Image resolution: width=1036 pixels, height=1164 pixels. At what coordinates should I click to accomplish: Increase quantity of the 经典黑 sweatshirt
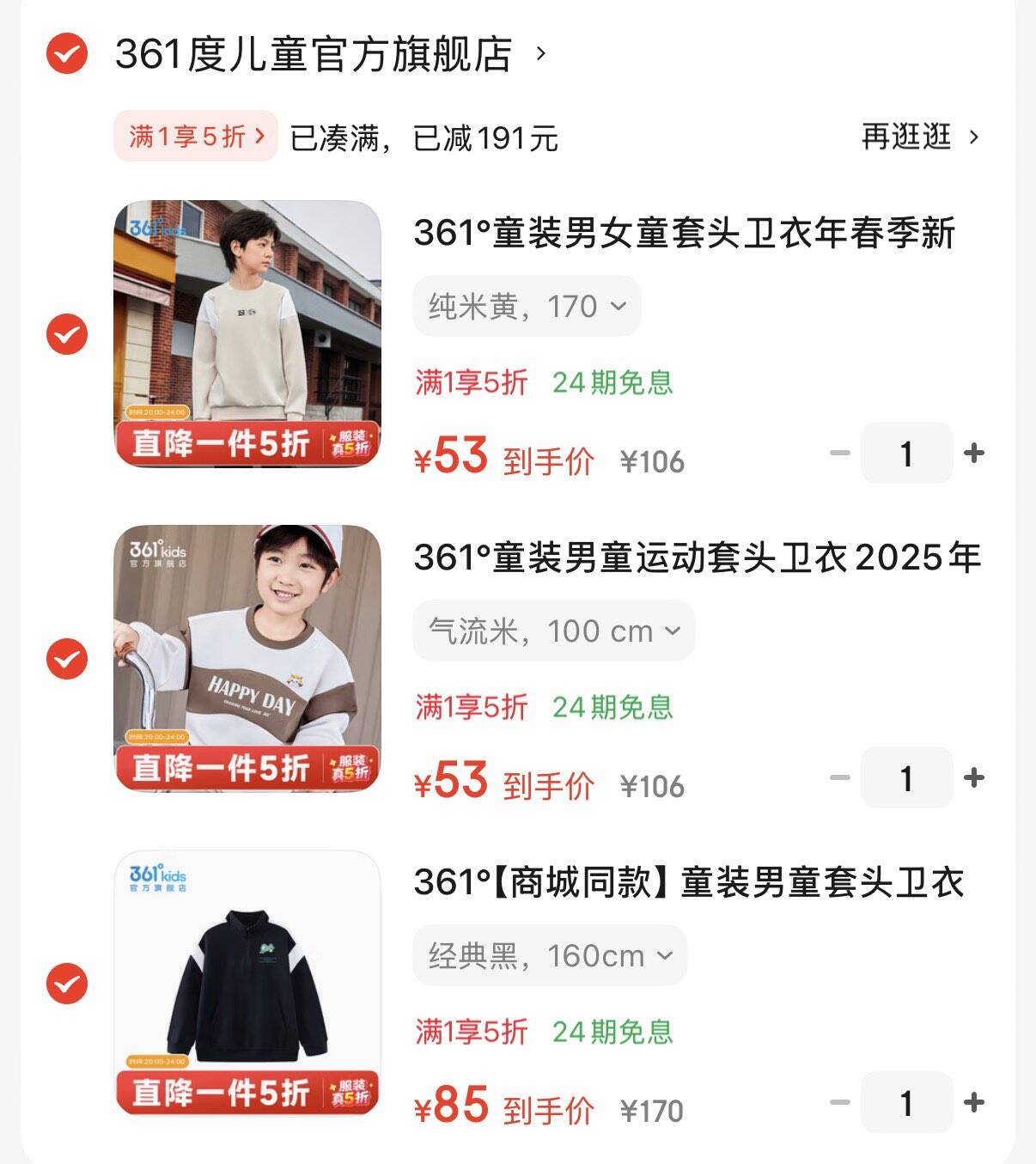pos(973,1102)
